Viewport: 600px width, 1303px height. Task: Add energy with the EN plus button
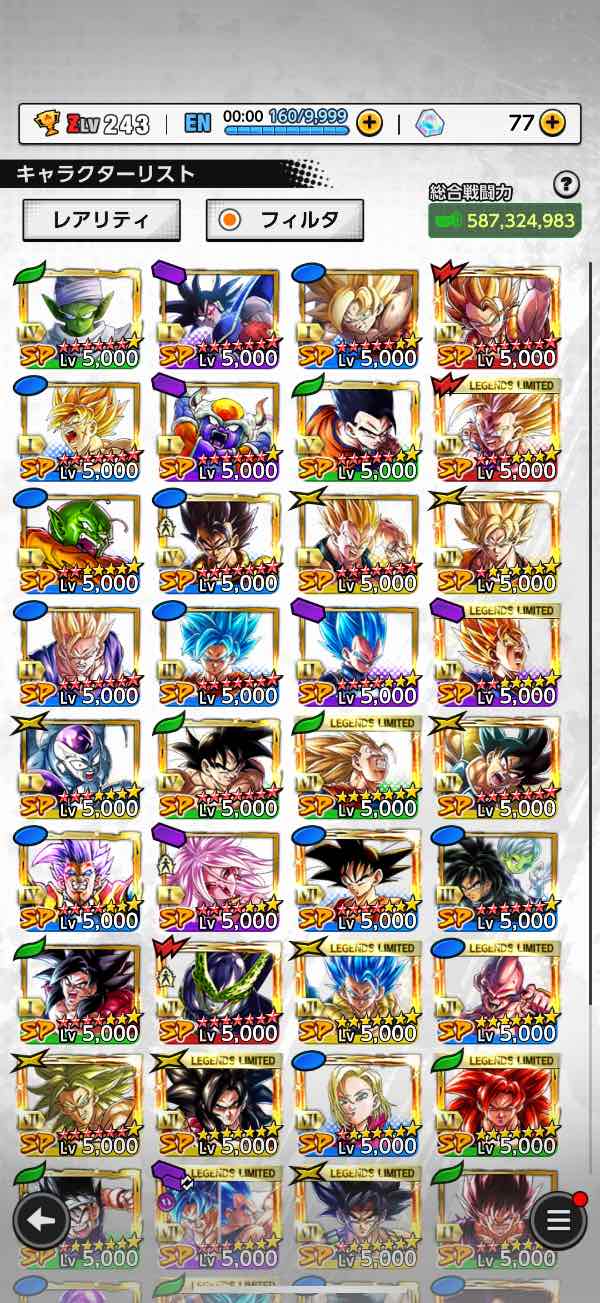point(369,123)
